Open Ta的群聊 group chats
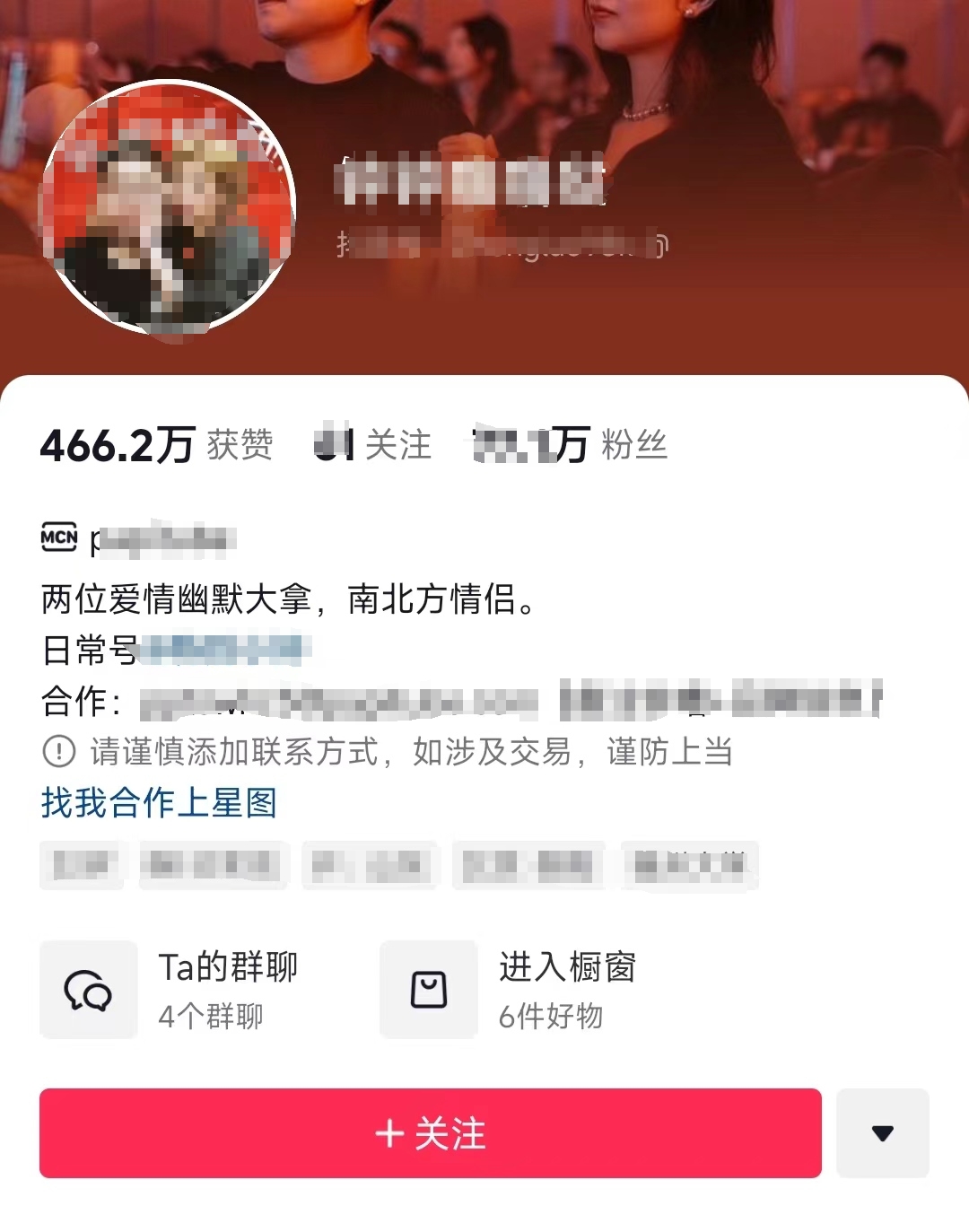 [x=170, y=990]
